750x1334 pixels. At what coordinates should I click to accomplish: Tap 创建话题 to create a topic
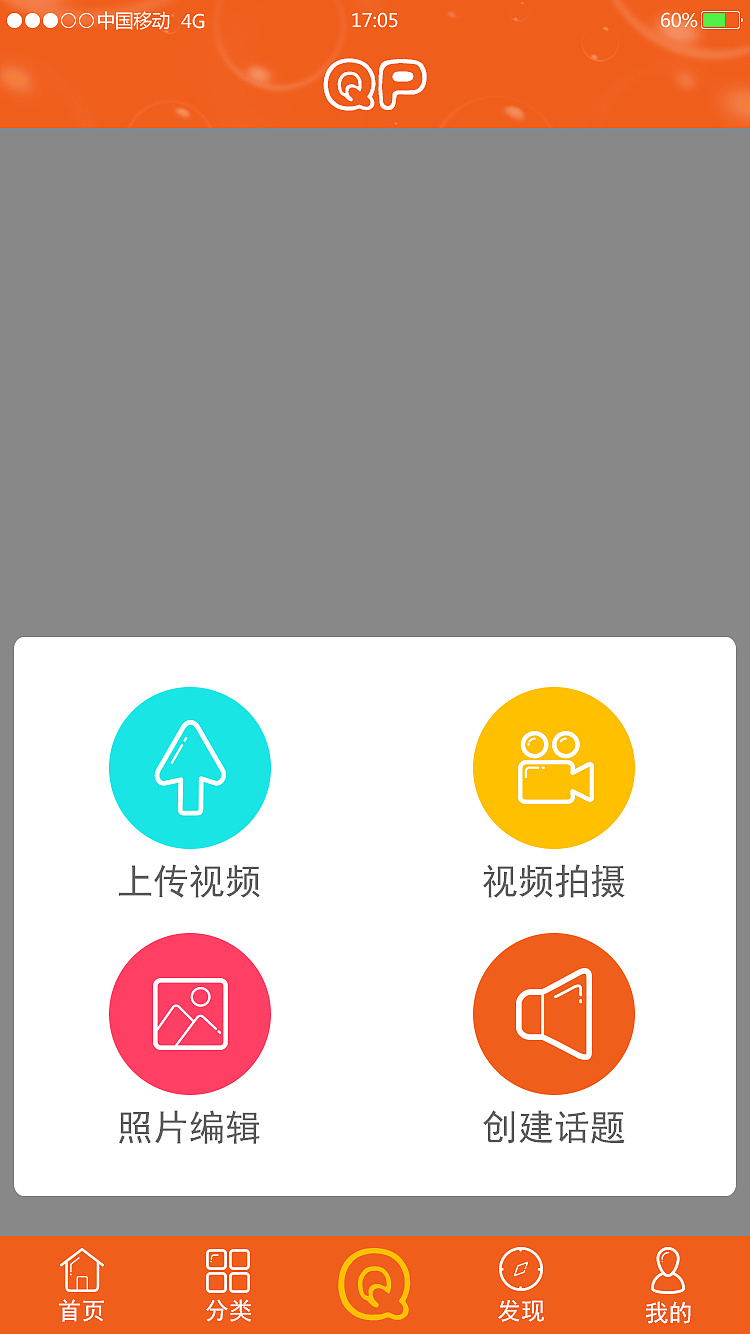(554, 1014)
